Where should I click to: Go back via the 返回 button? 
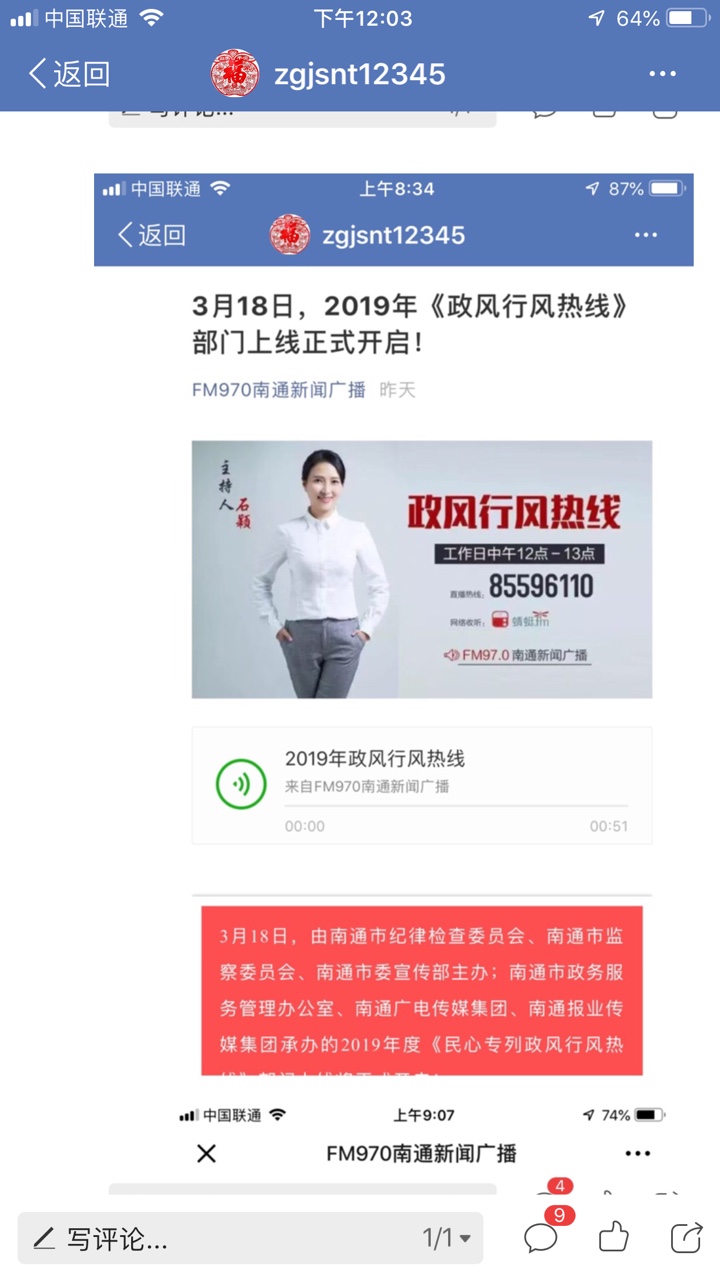click(x=68, y=74)
